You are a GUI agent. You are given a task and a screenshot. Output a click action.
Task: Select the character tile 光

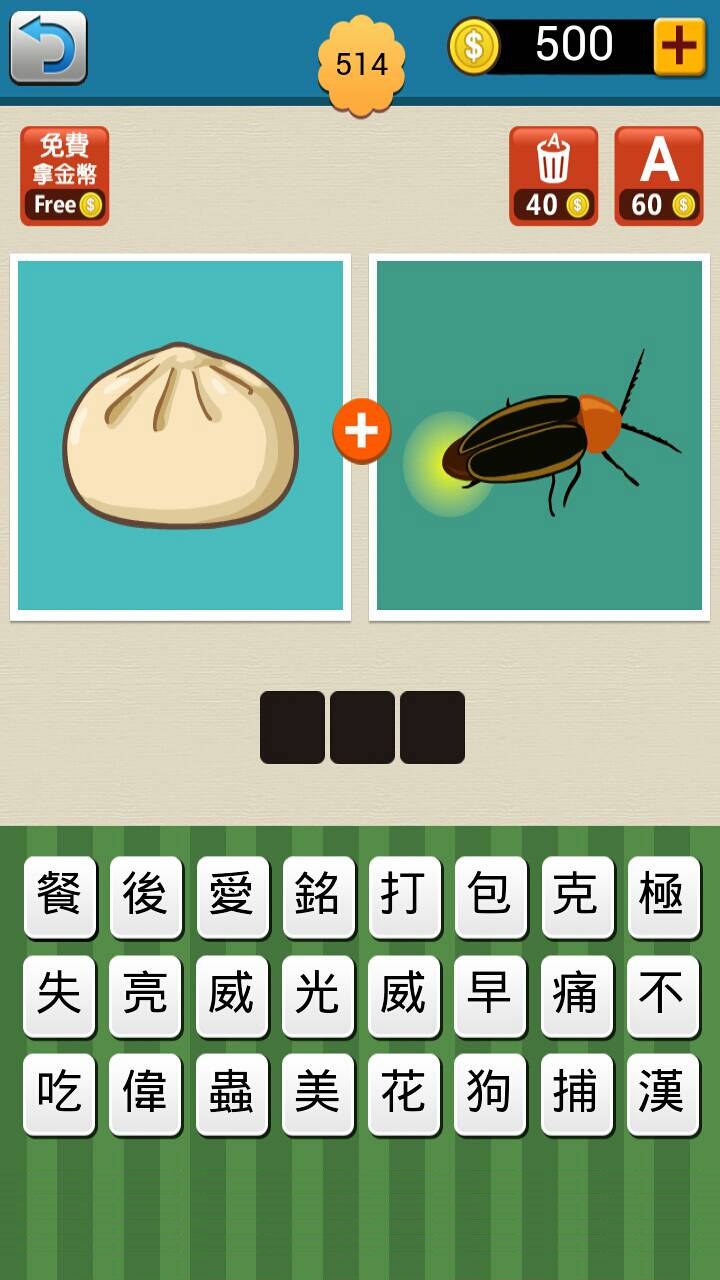(x=317, y=994)
